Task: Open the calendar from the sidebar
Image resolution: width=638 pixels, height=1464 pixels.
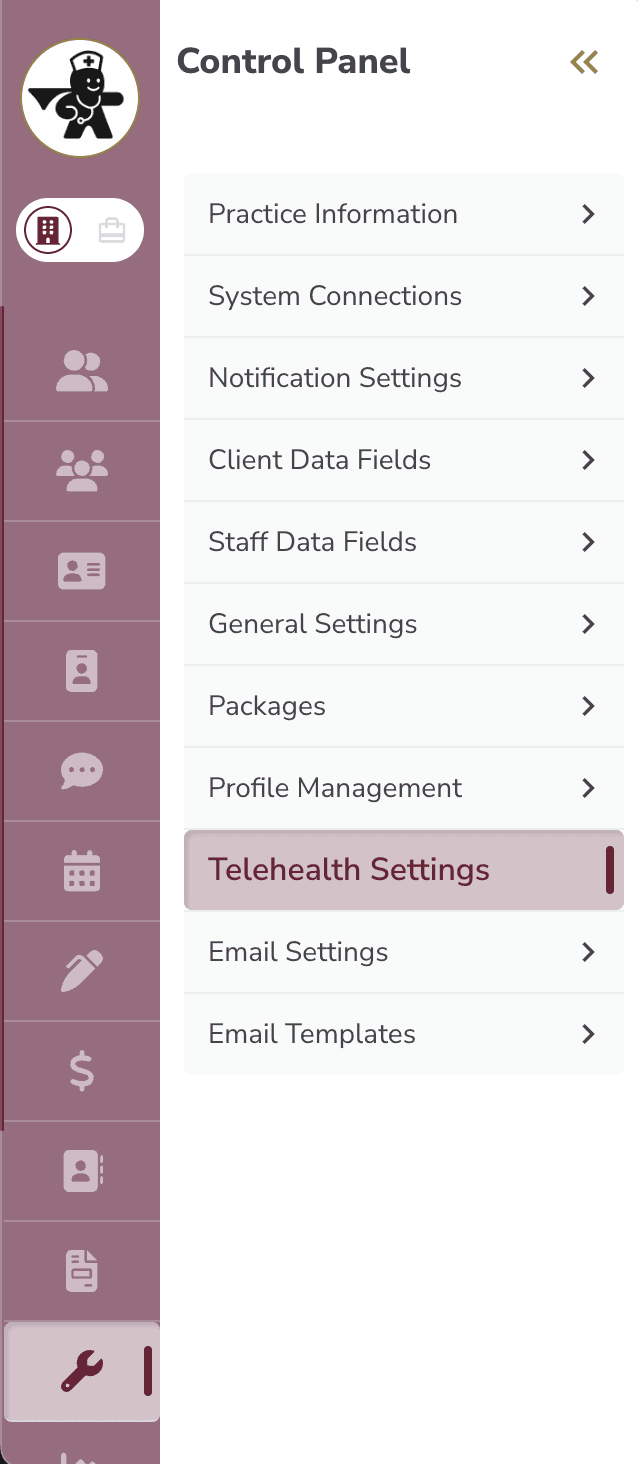Action: point(82,871)
